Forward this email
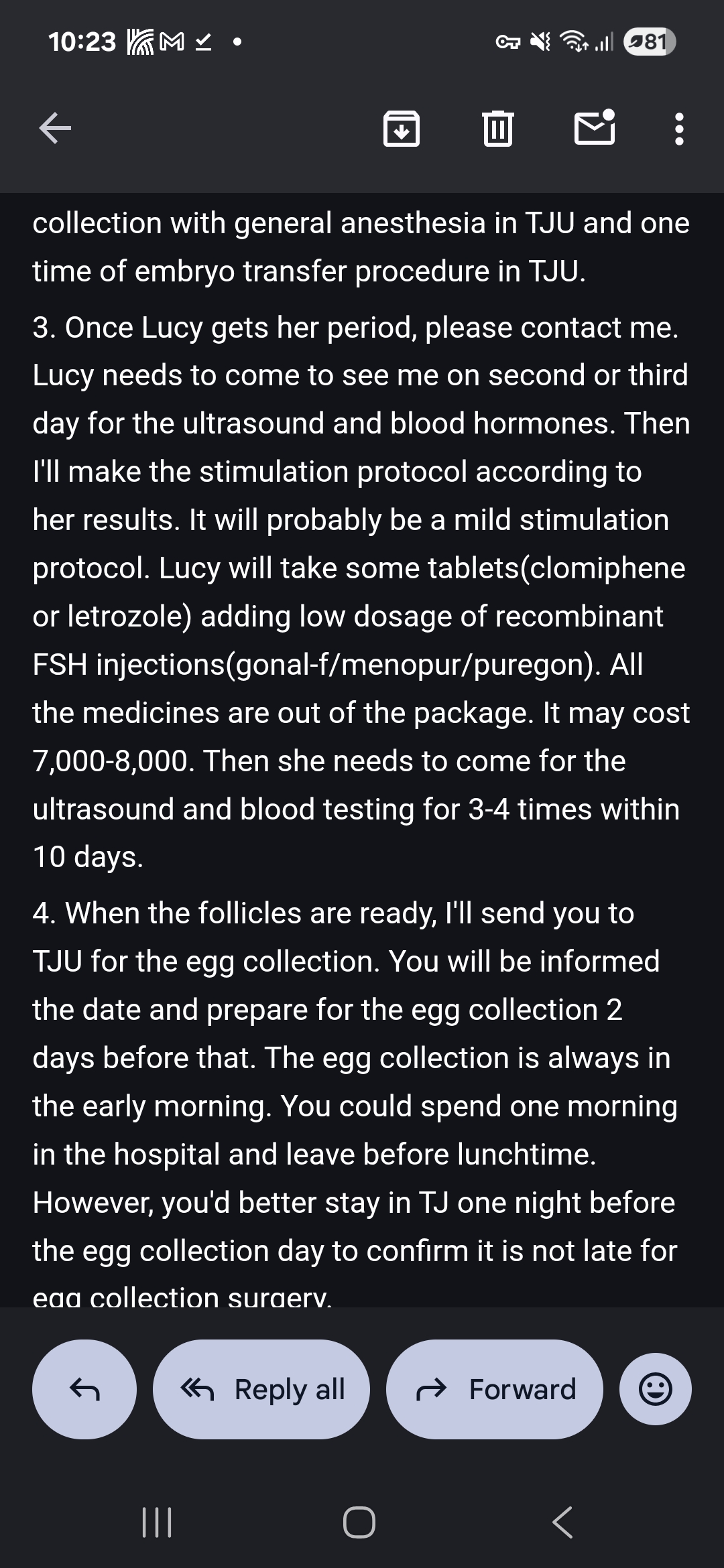 [495, 1389]
